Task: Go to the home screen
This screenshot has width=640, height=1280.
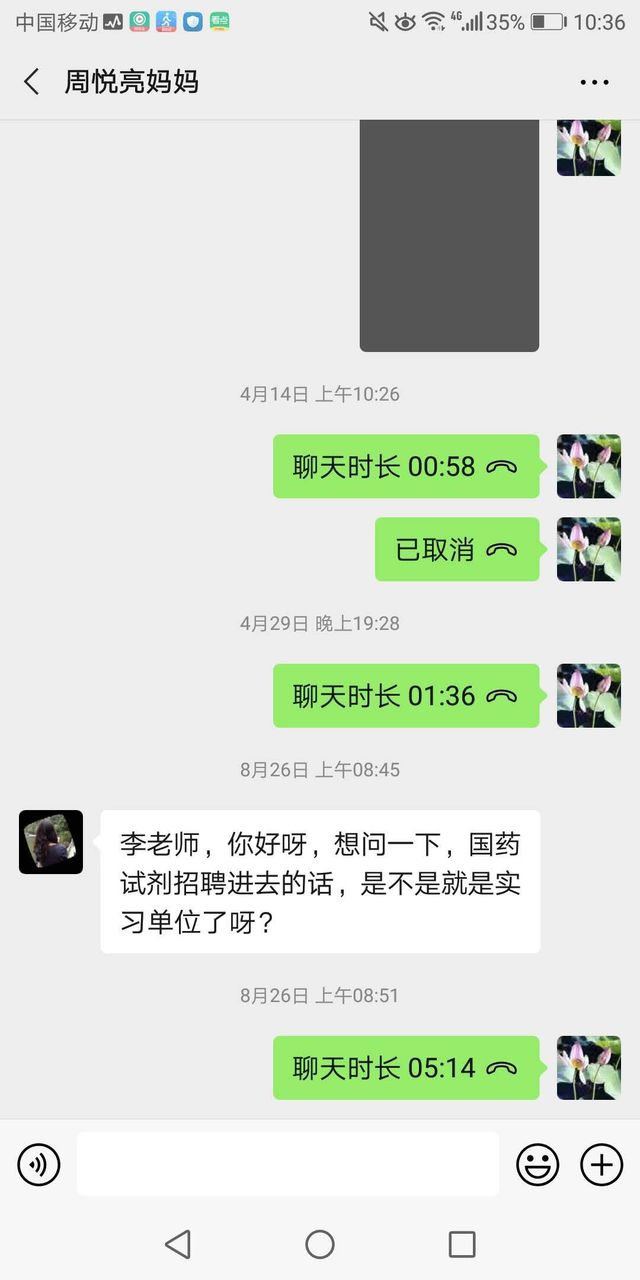Action: (x=320, y=1244)
